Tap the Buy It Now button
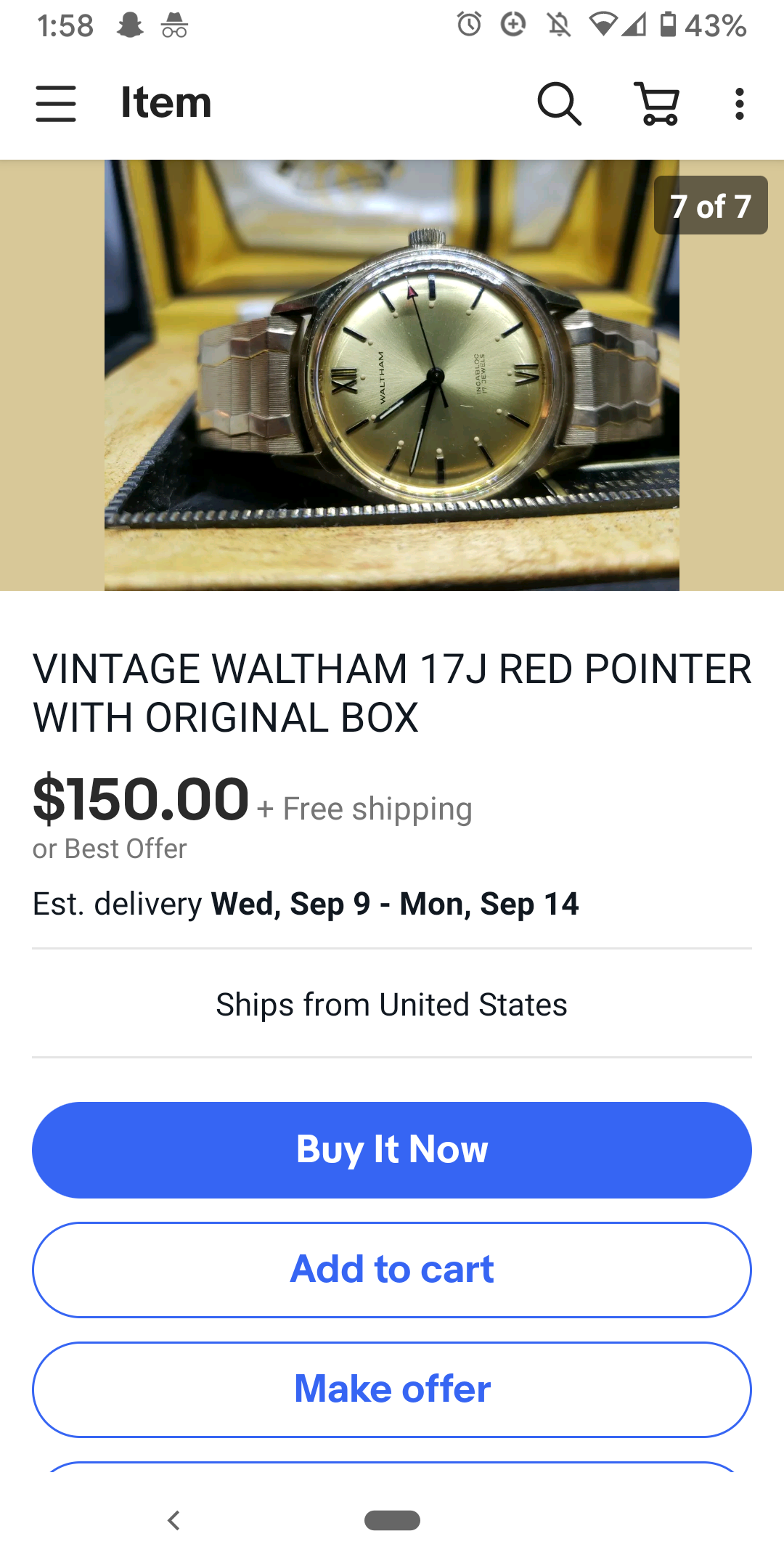784x1568 pixels. [x=392, y=1150]
